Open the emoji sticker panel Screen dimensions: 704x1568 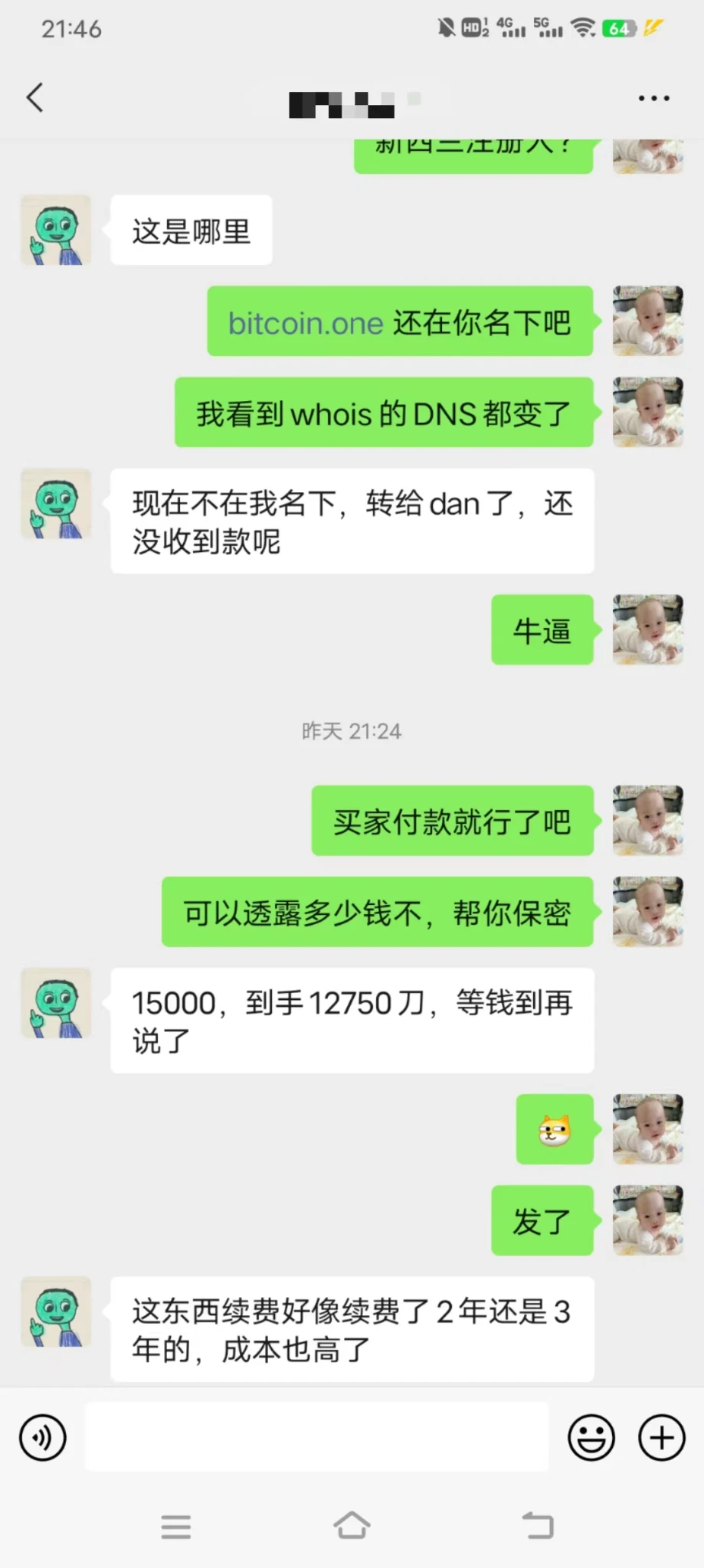tap(591, 1438)
